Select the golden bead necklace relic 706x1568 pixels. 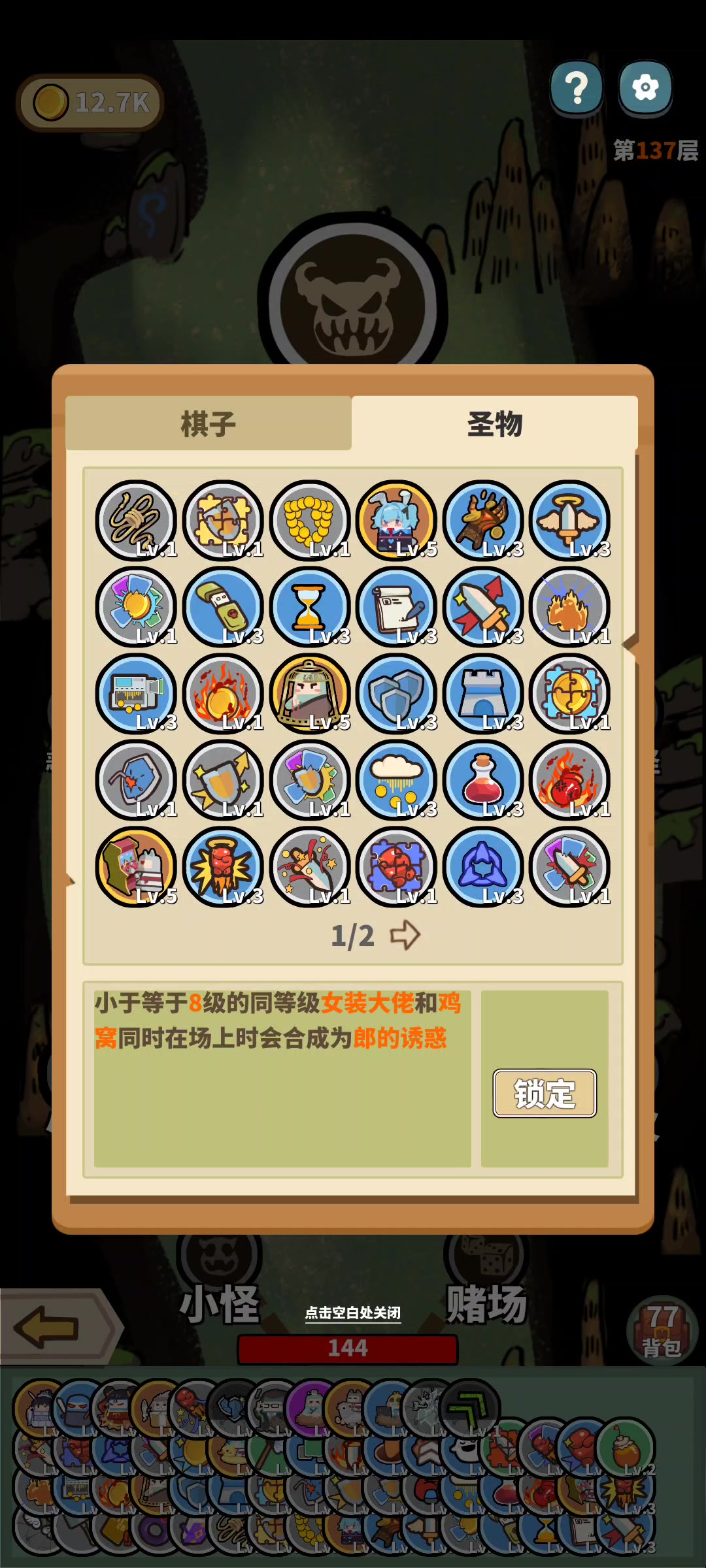point(309,520)
